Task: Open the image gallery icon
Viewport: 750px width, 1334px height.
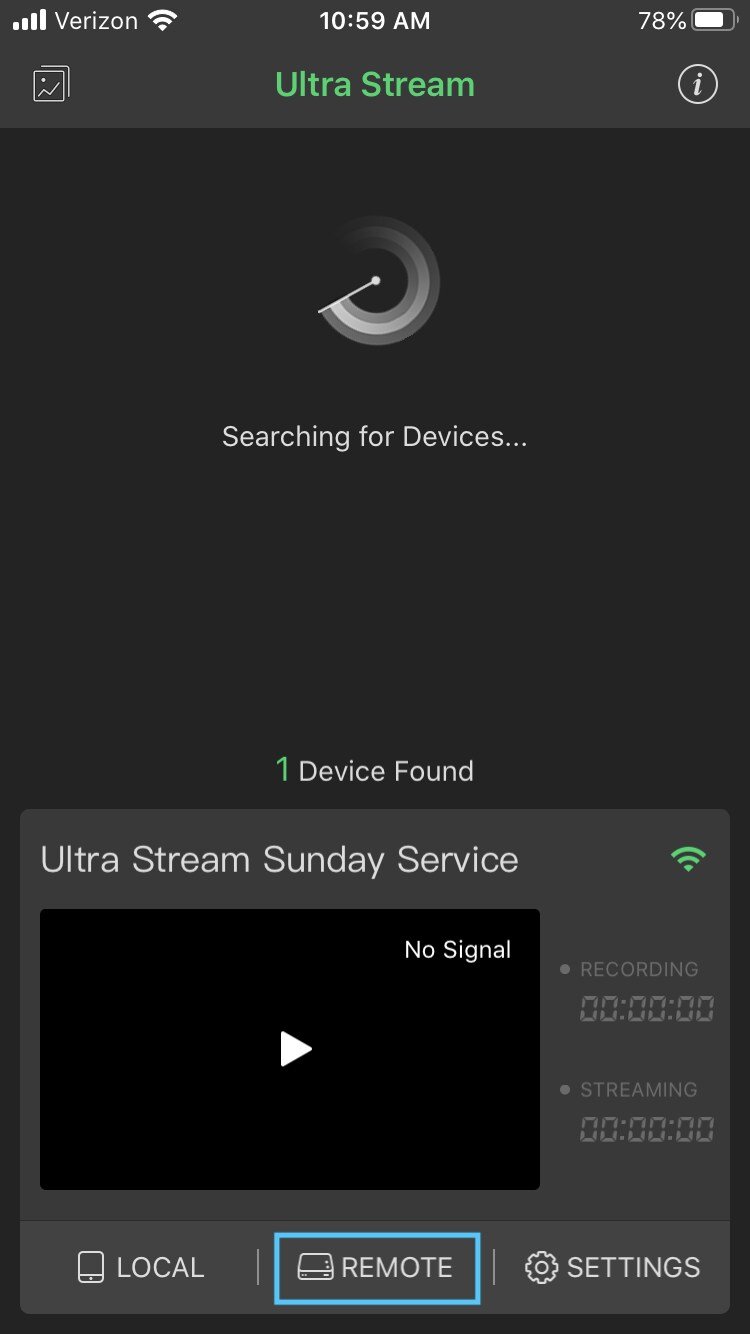Action: coord(51,84)
